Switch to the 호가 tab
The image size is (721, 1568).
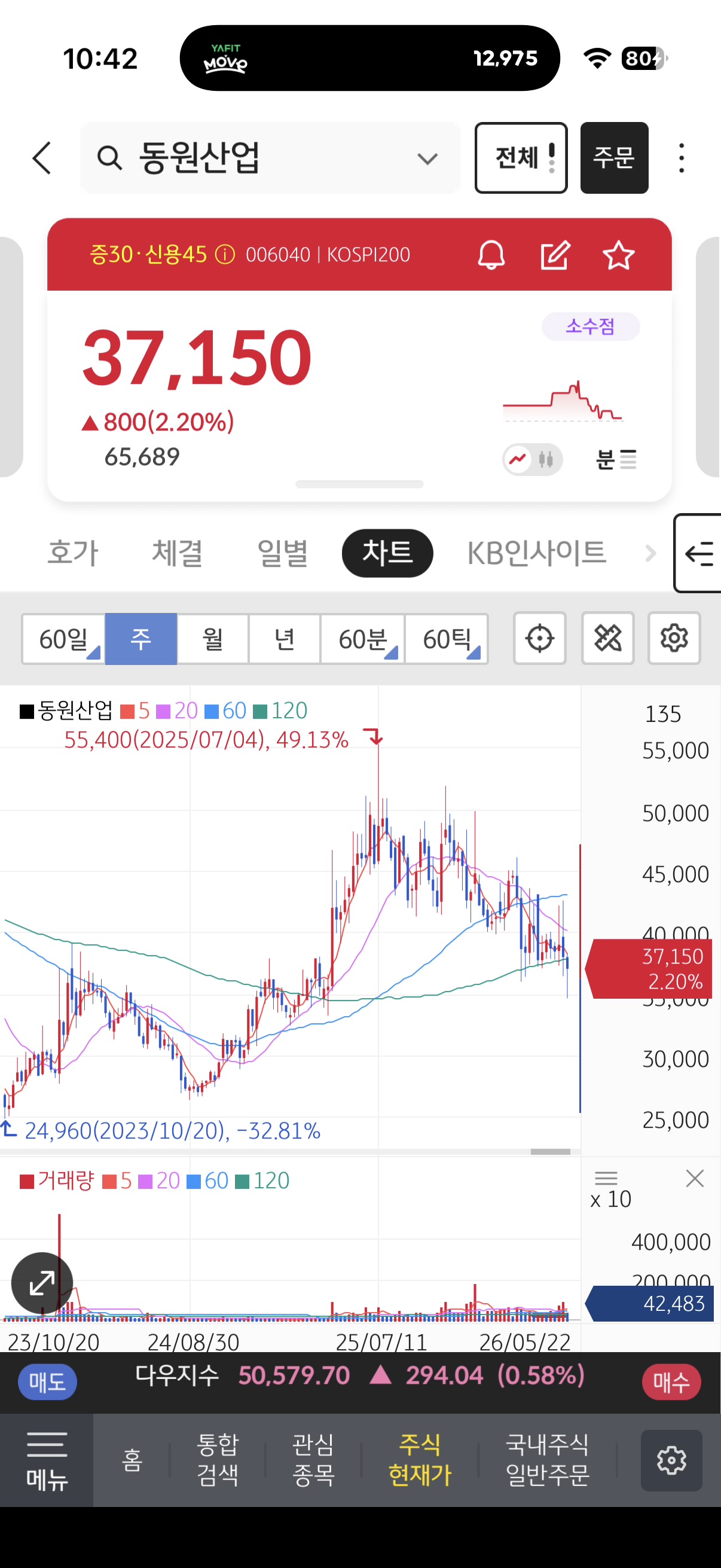coord(73,553)
